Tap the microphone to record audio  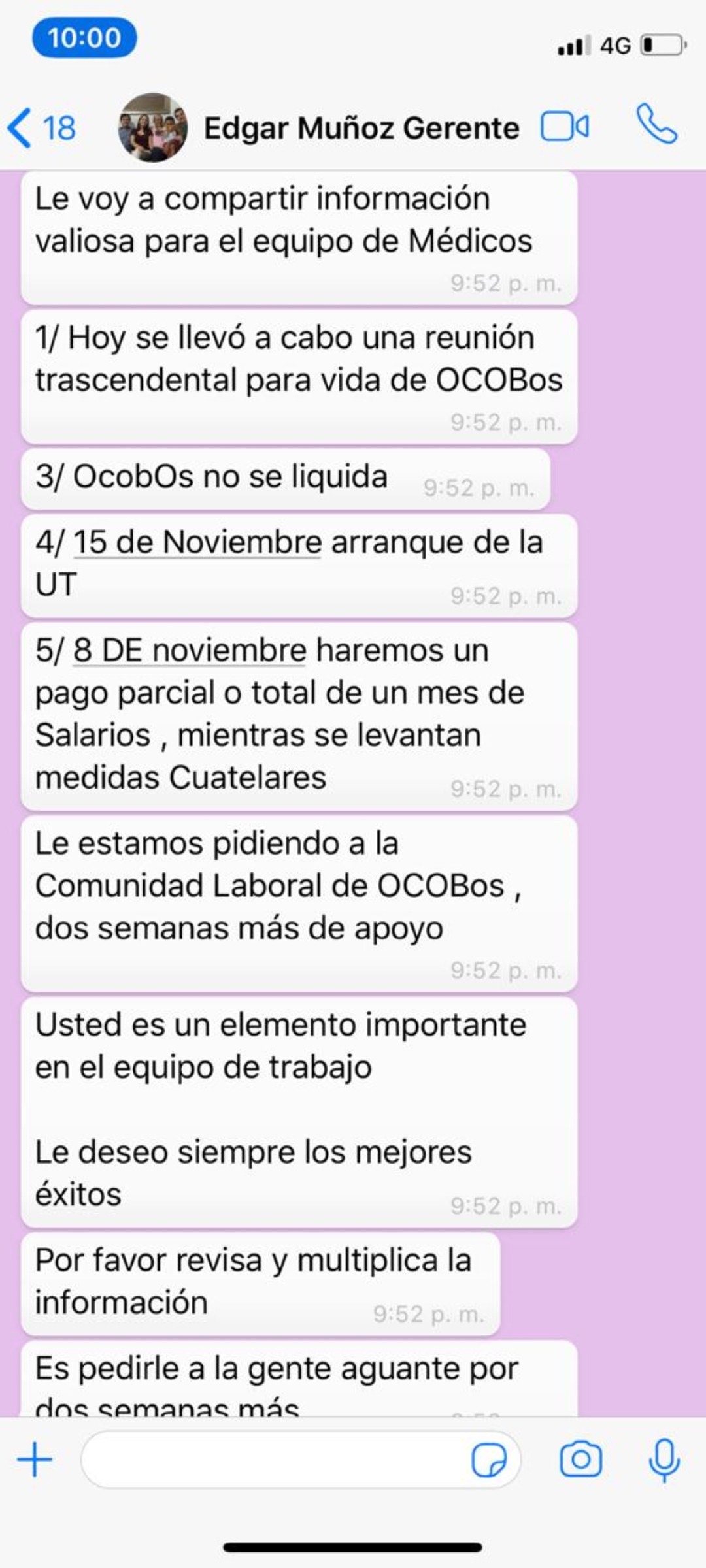[x=664, y=1460]
